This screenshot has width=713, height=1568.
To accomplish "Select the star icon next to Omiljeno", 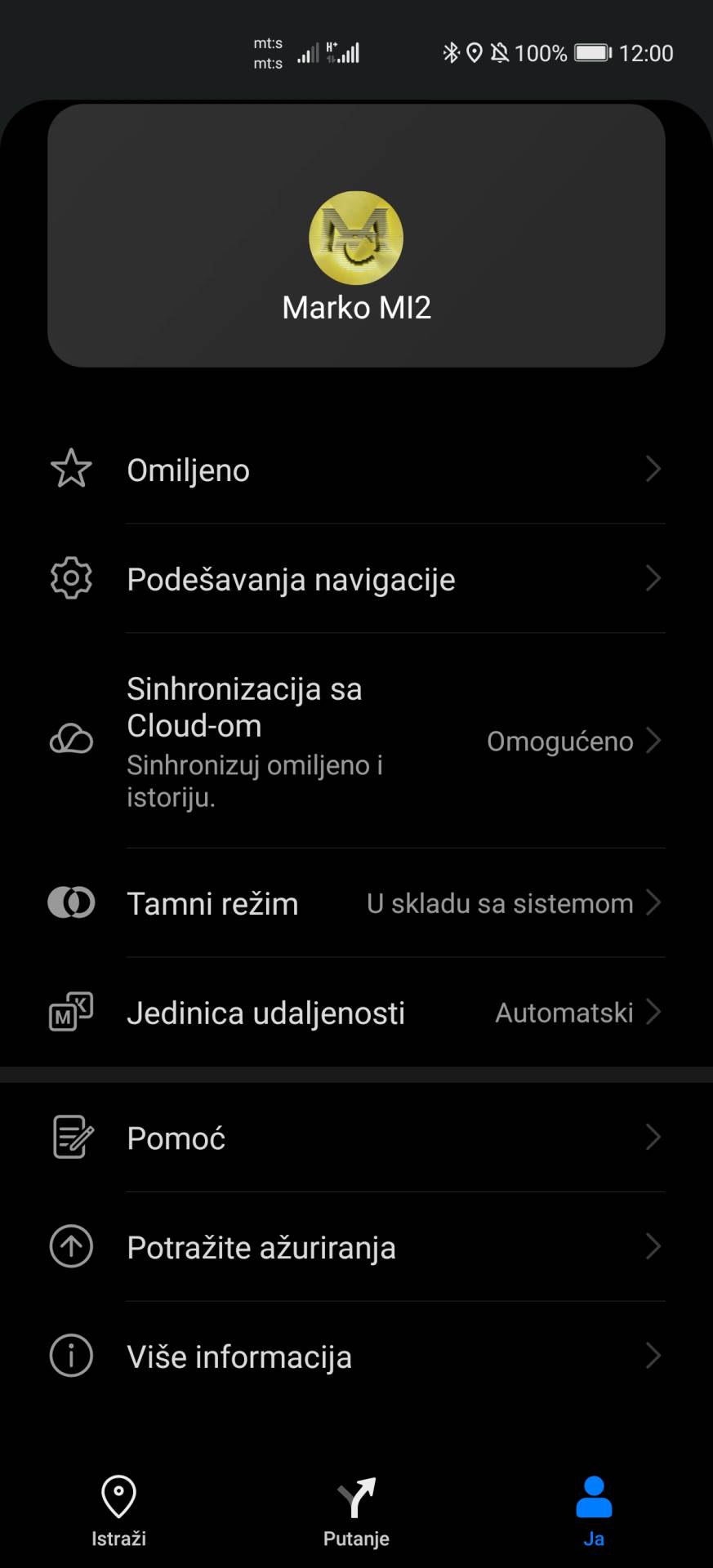I will (x=71, y=470).
